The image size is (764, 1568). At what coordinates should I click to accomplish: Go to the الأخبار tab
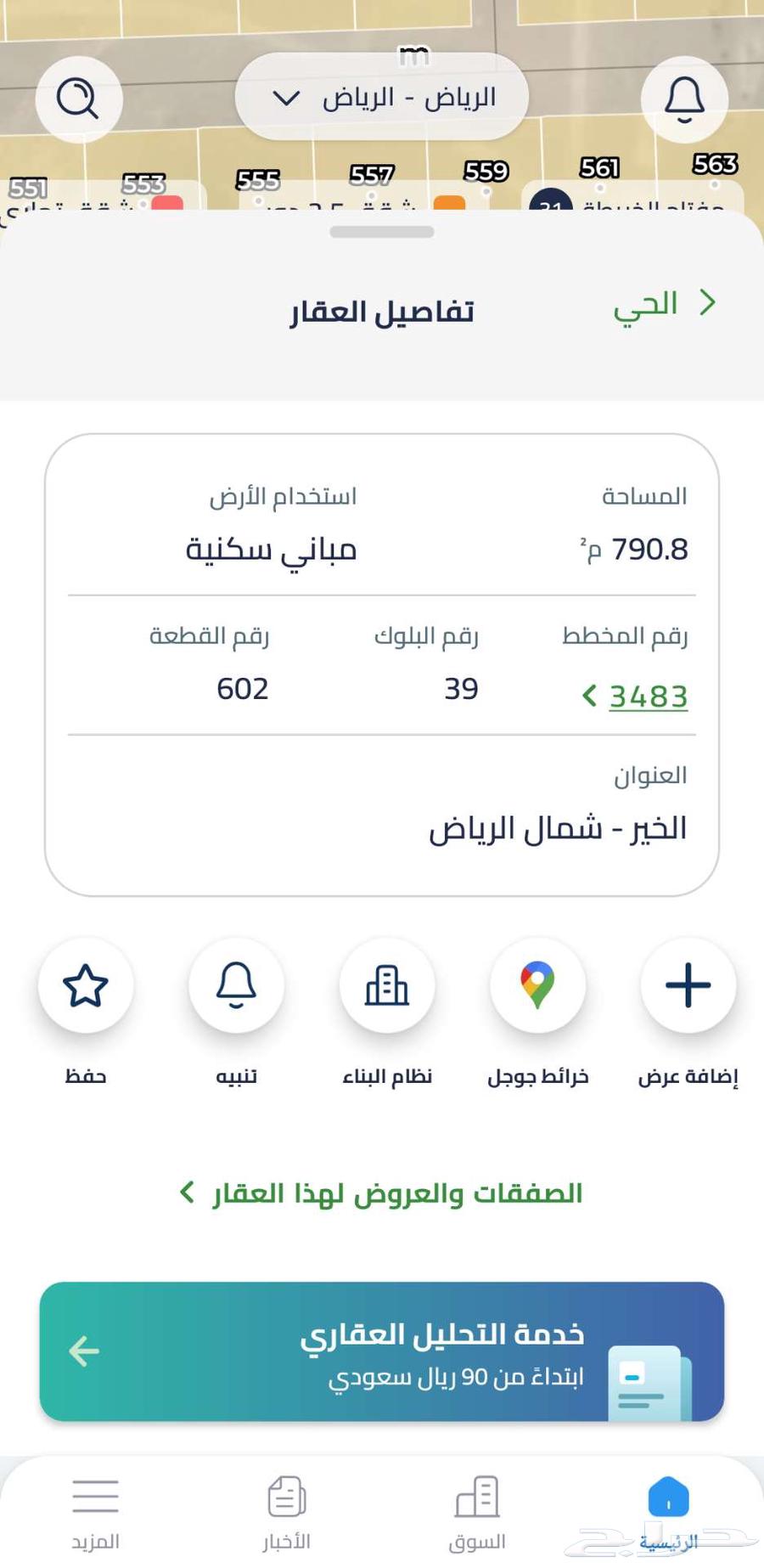pyautogui.click(x=286, y=1511)
